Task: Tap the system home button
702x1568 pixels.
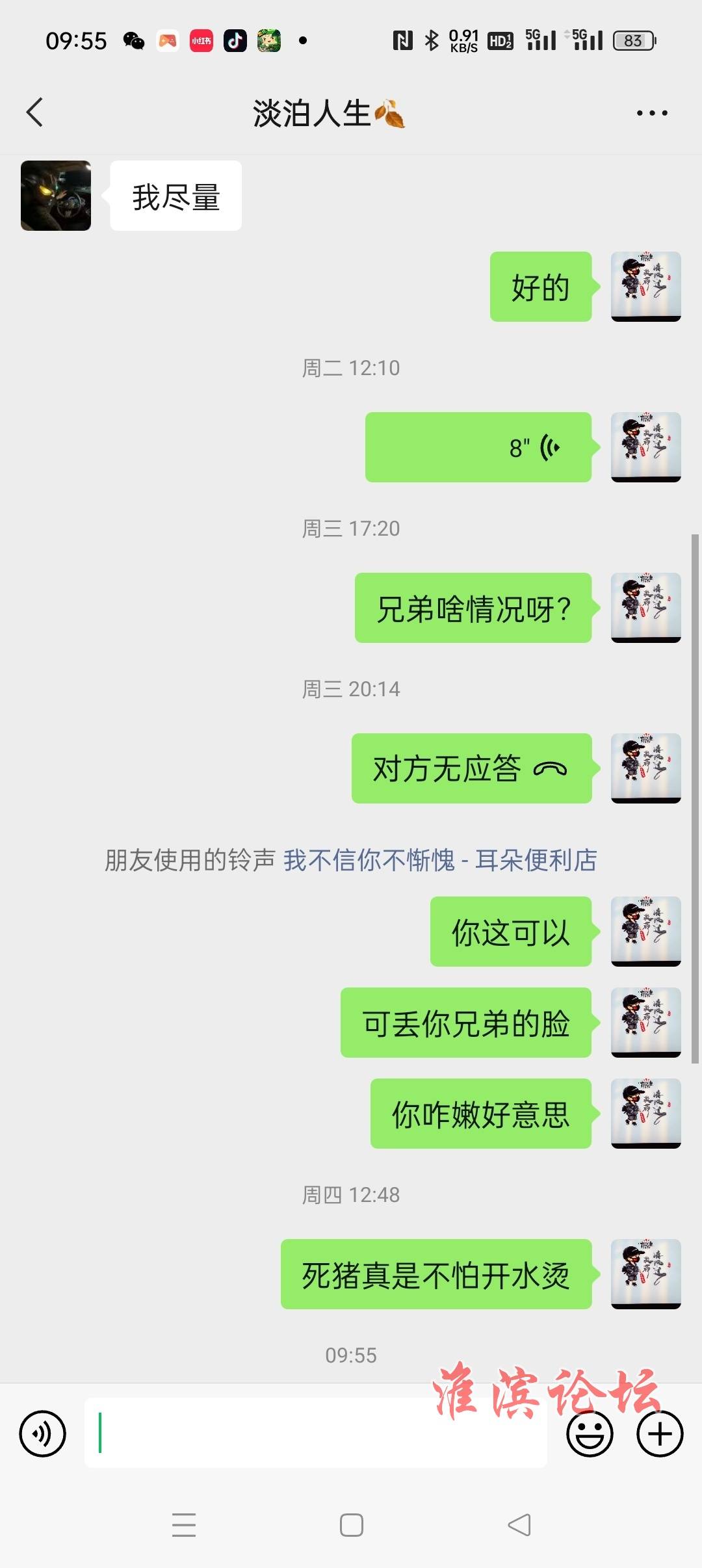Action: click(351, 1524)
